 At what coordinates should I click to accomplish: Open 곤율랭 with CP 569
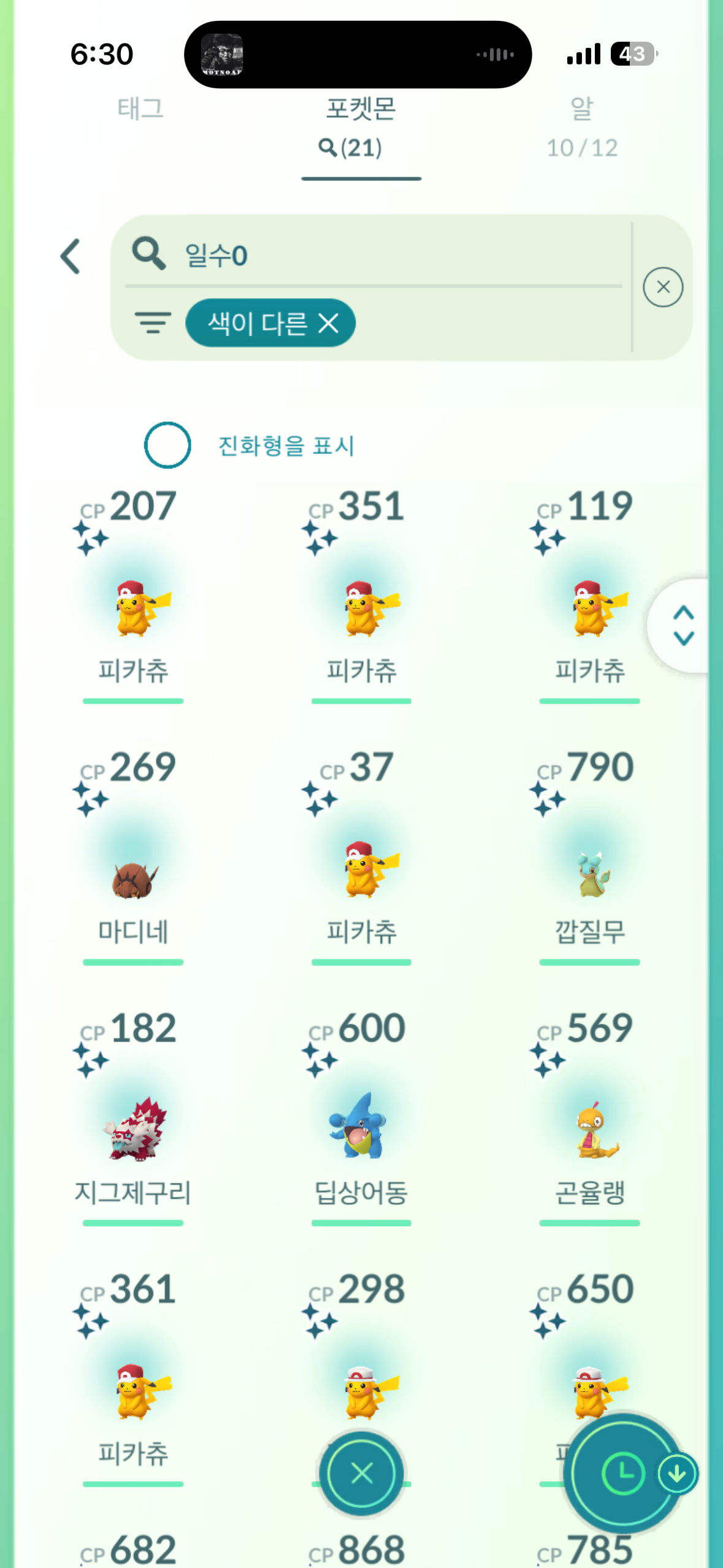click(589, 1129)
